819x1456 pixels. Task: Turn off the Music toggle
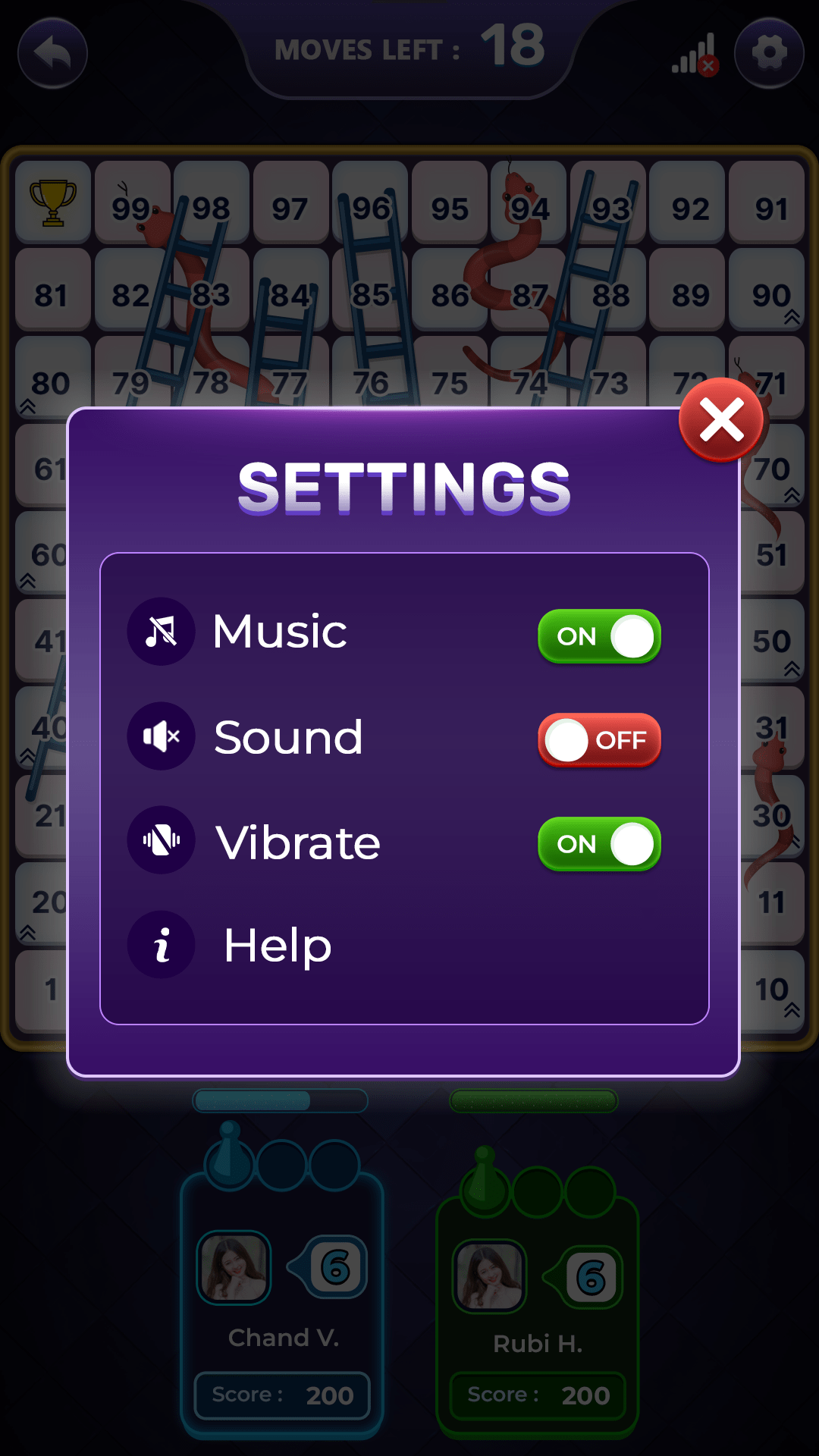pos(599,636)
